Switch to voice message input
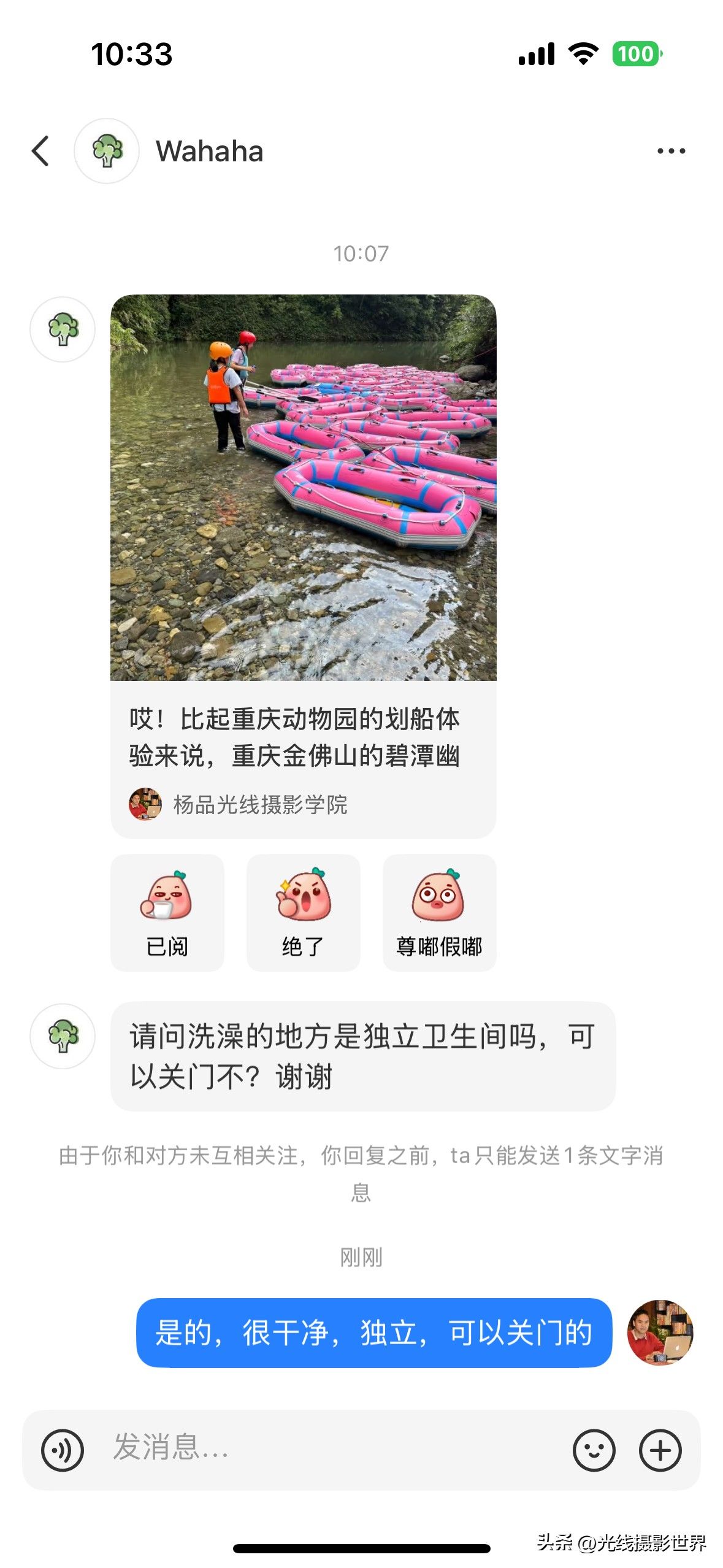Screen dimensions: 723x1568 tap(63, 1450)
